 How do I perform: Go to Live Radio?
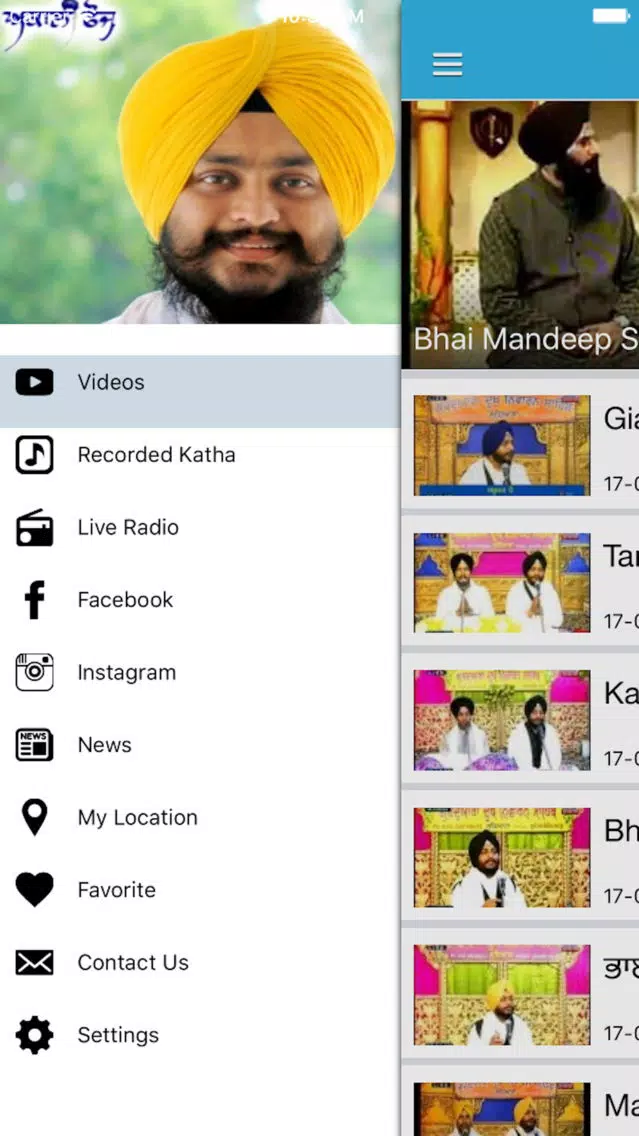200,527
